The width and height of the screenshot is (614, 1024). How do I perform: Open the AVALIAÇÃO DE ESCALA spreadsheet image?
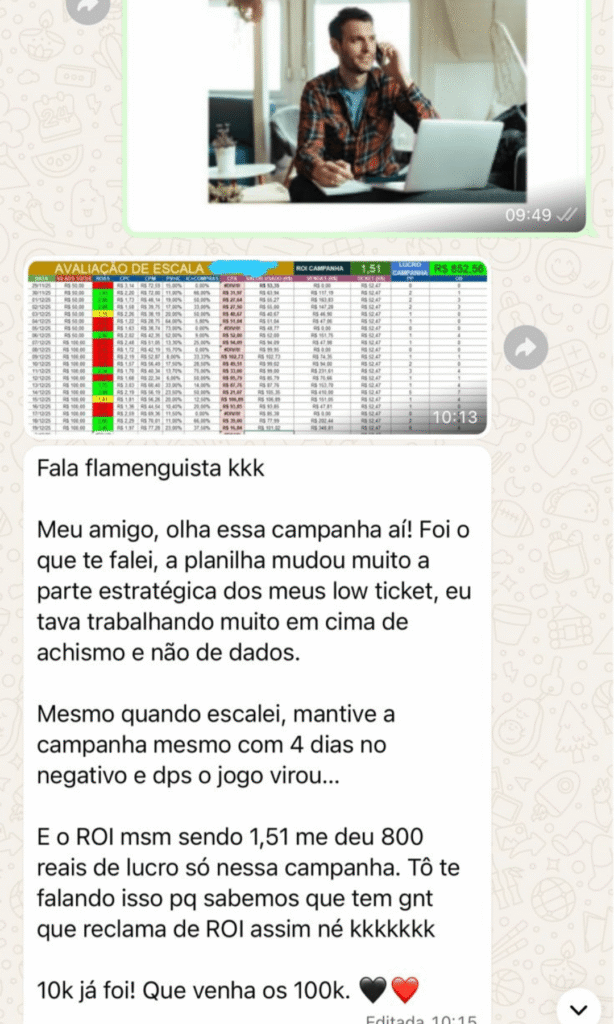pos(257,347)
